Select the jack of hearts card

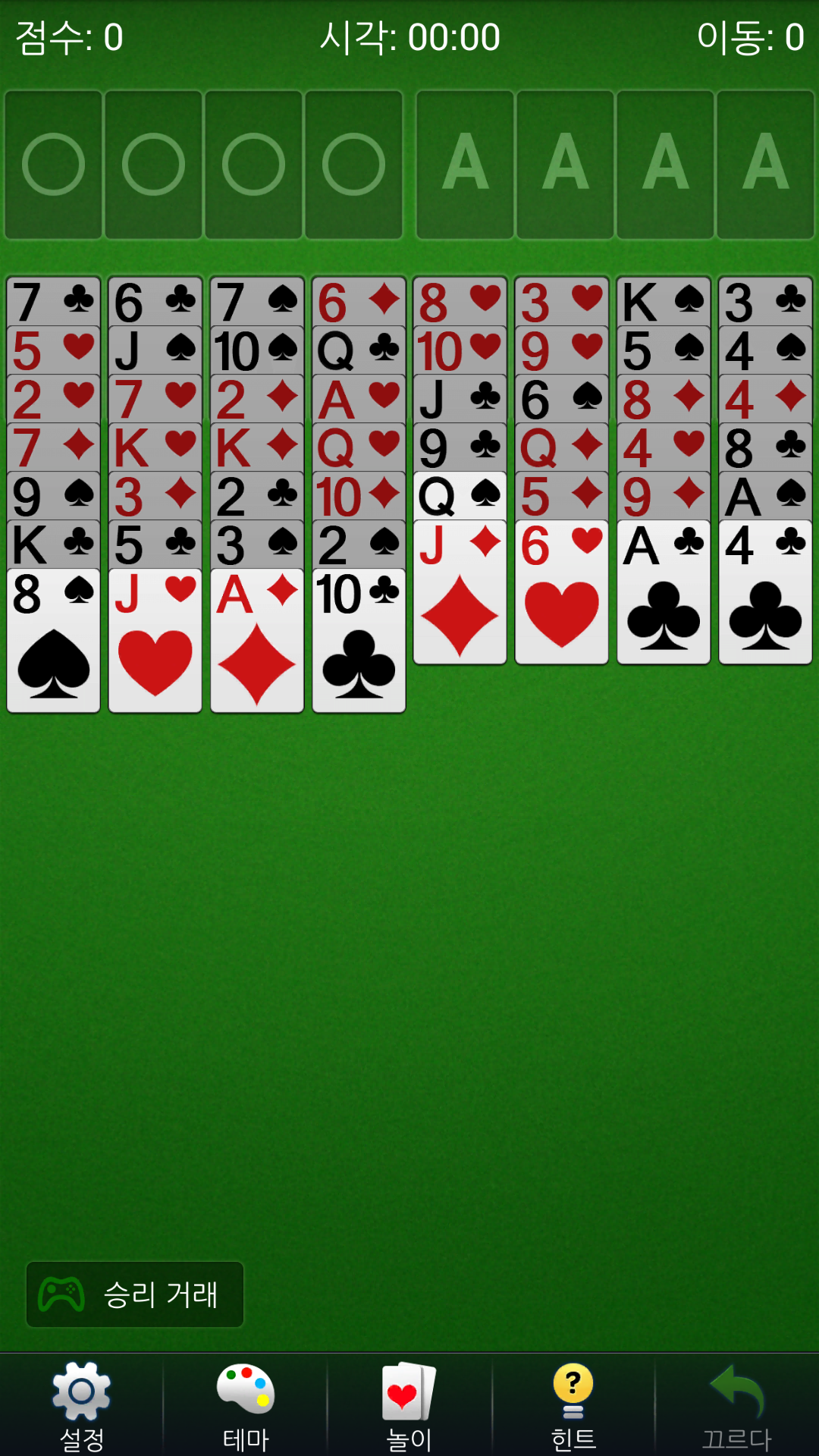(x=155, y=641)
